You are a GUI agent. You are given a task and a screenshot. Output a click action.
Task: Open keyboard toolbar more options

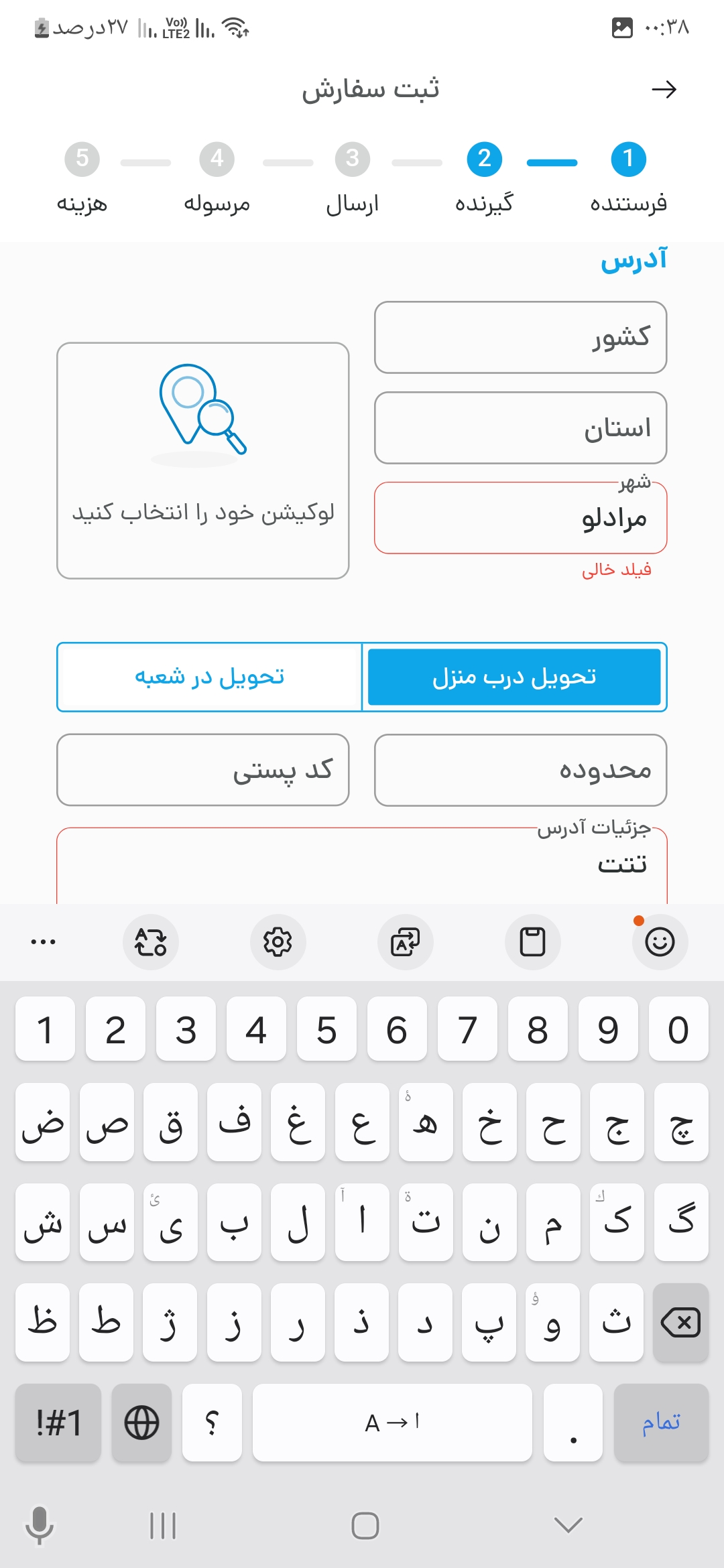click(44, 942)
